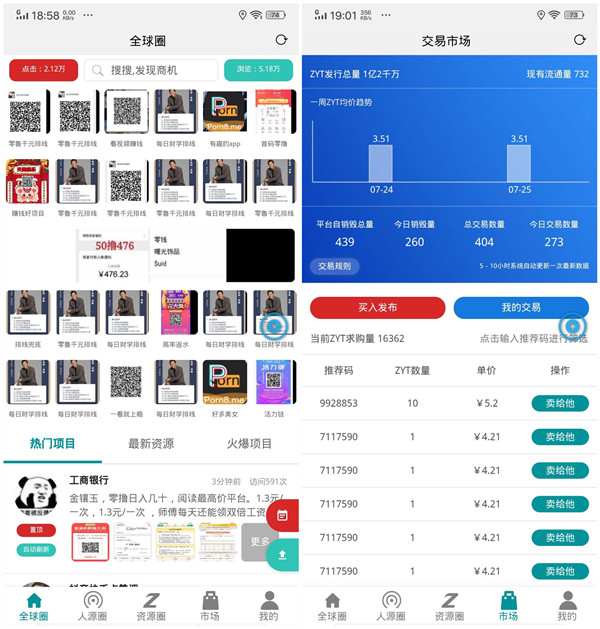Switch to the 最新资源 tab
Screen dimensions: 600x629
pyautogui.click(x=150, y=443)
